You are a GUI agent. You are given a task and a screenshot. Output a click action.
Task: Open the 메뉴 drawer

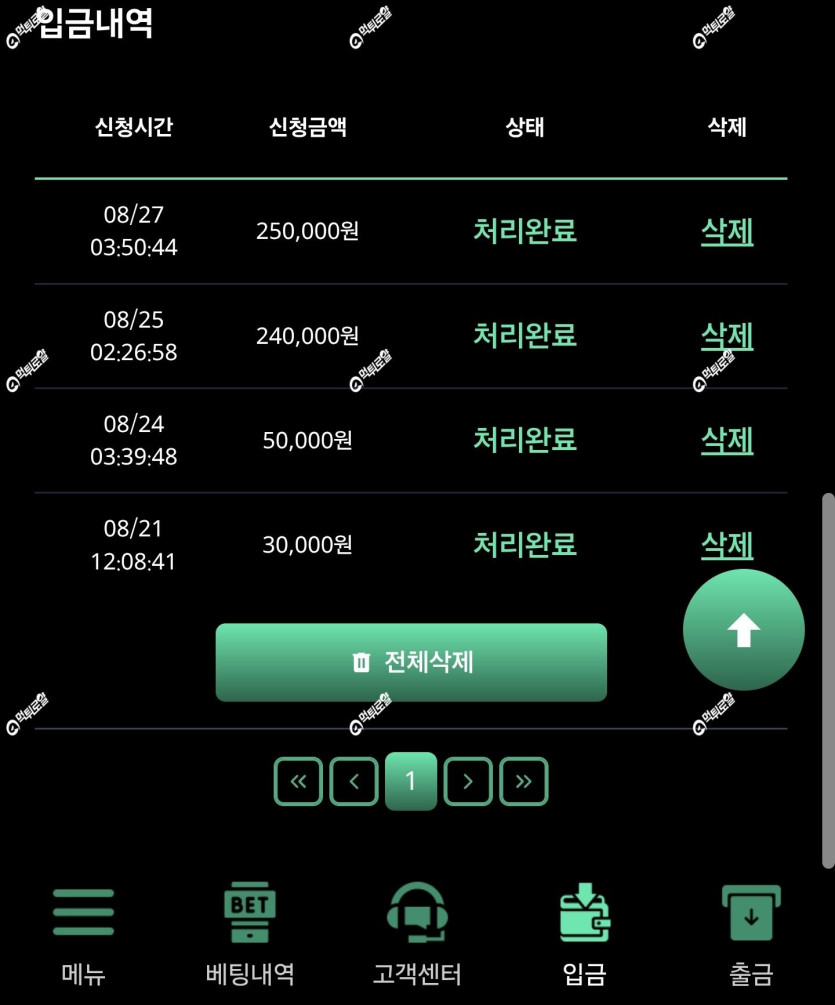tap(83, 934)
